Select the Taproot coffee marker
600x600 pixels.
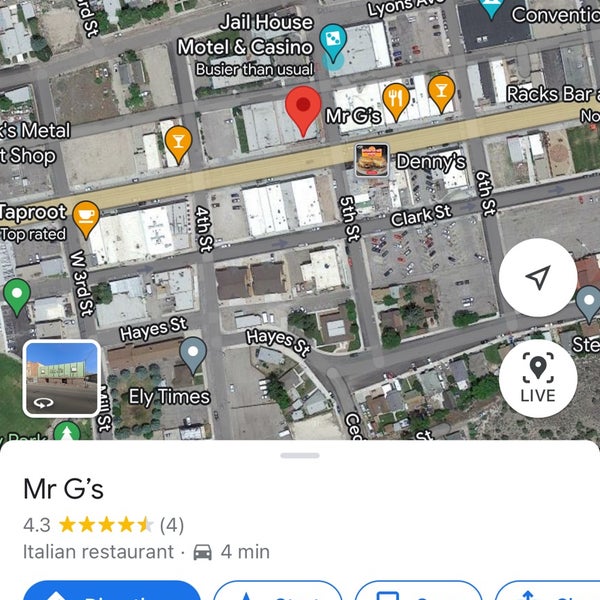coord(87,217)
